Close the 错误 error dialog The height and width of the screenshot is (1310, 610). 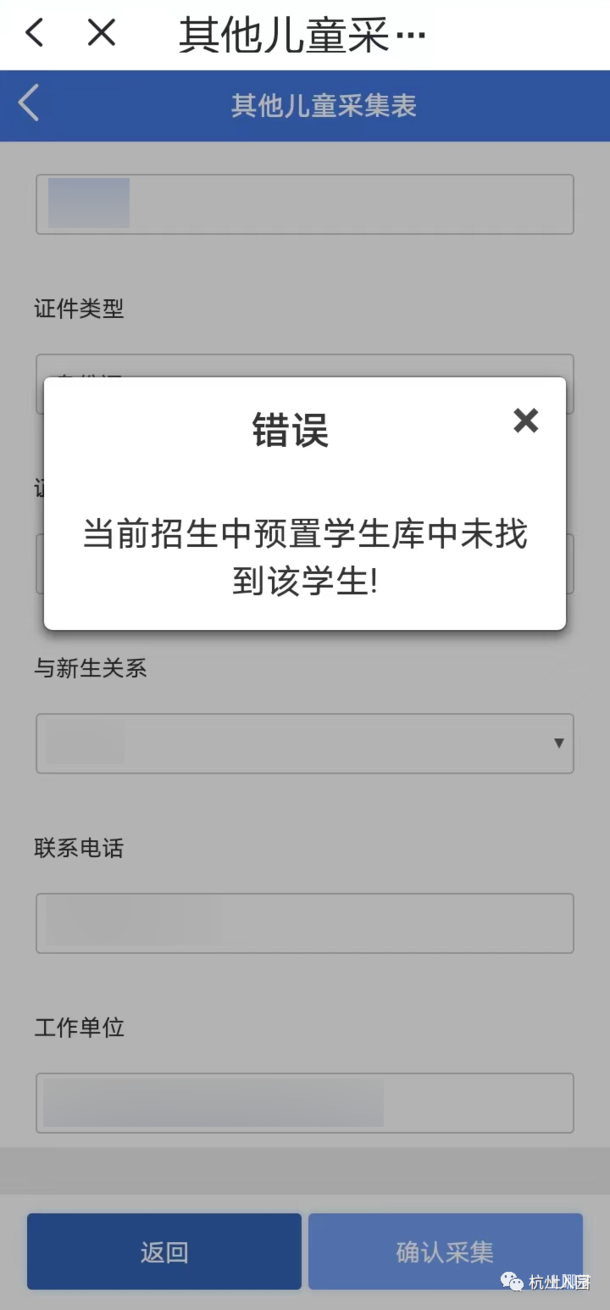525,421
